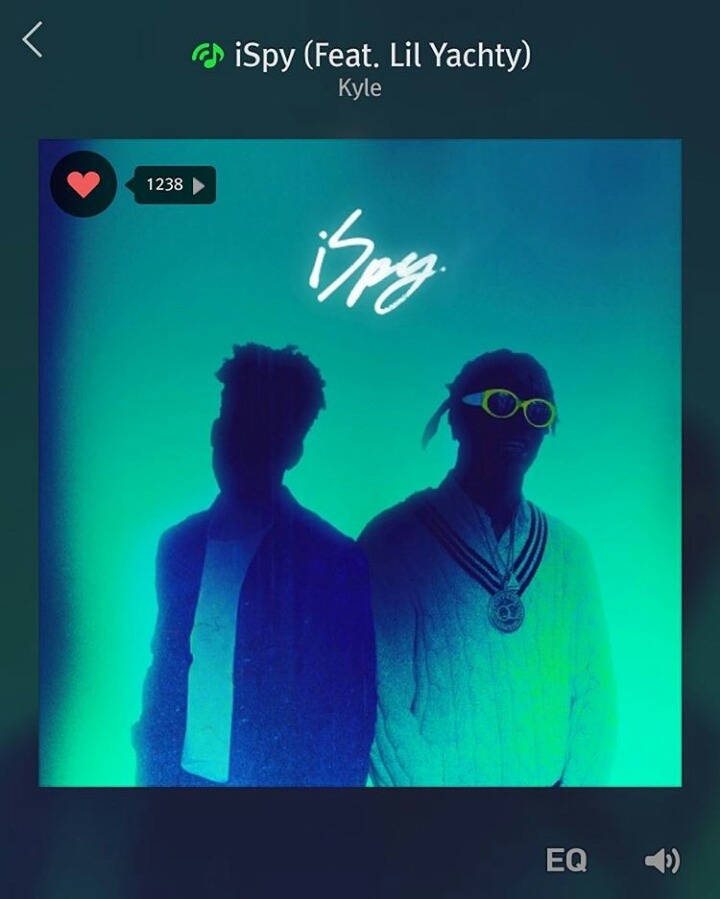720x899 pixels.
Task: Open the 1238 likes list
Action: coord(175,185)
